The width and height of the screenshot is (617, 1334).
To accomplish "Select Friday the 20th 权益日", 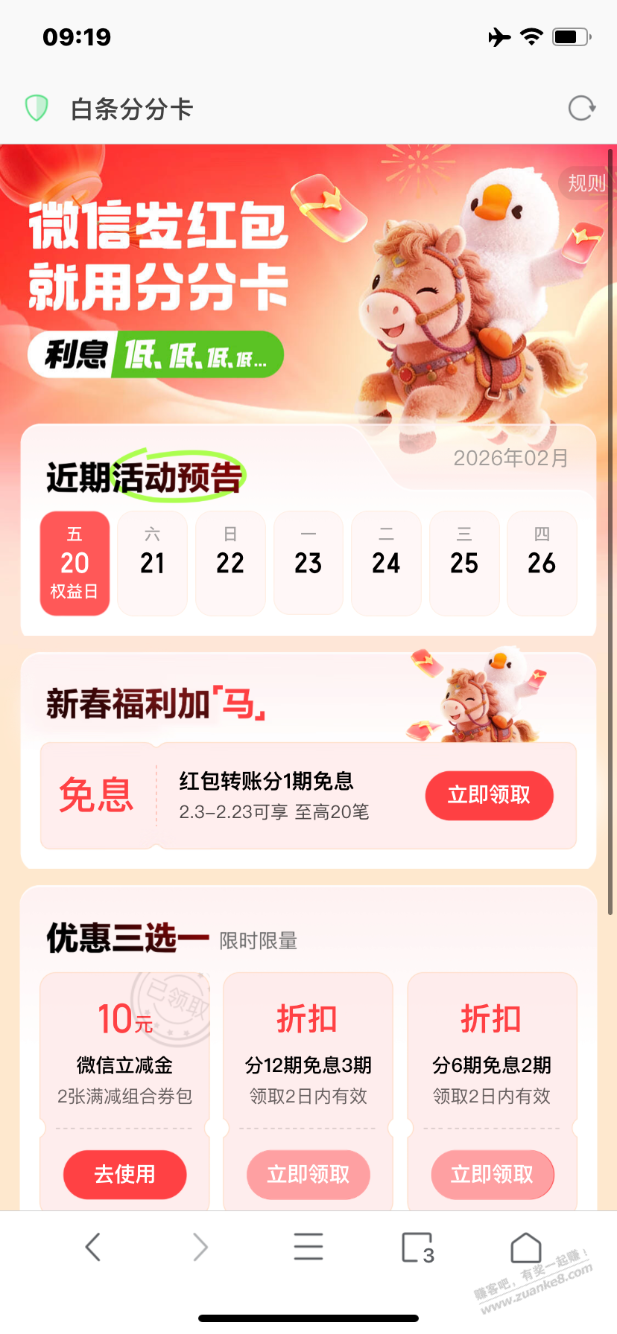I will (x=75, y=564).
